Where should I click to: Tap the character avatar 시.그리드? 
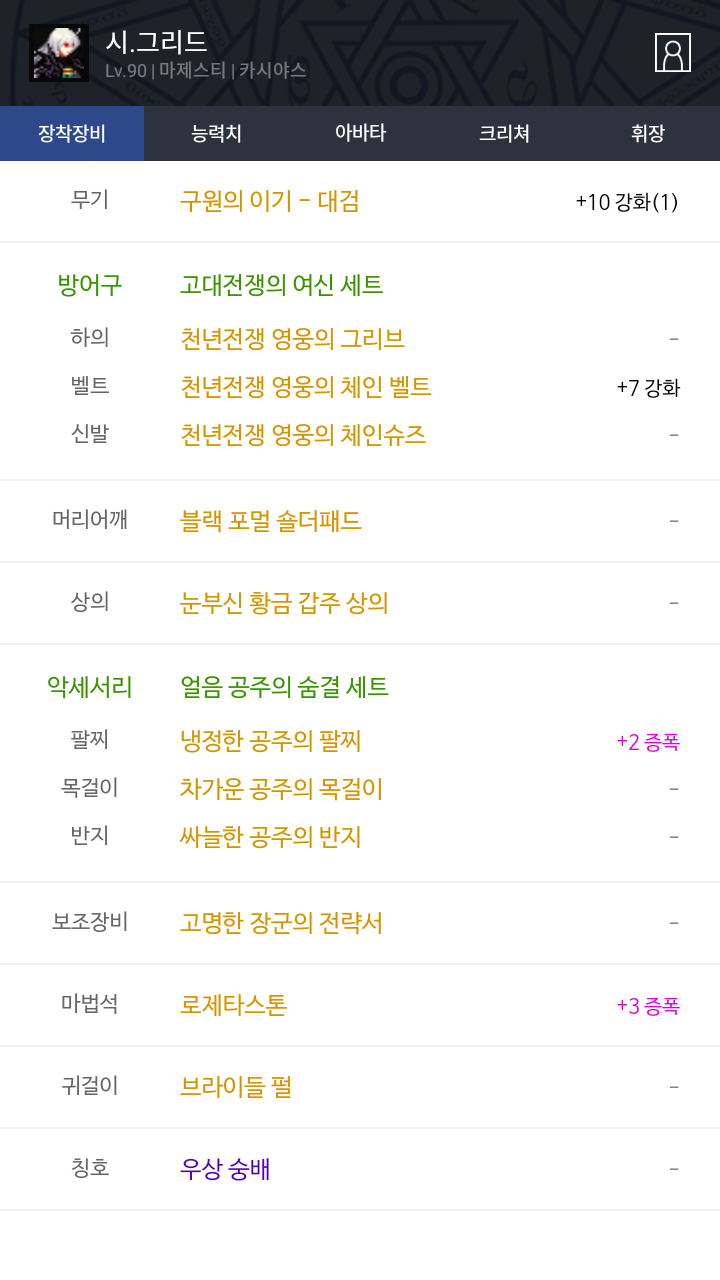tap(59, 53)
